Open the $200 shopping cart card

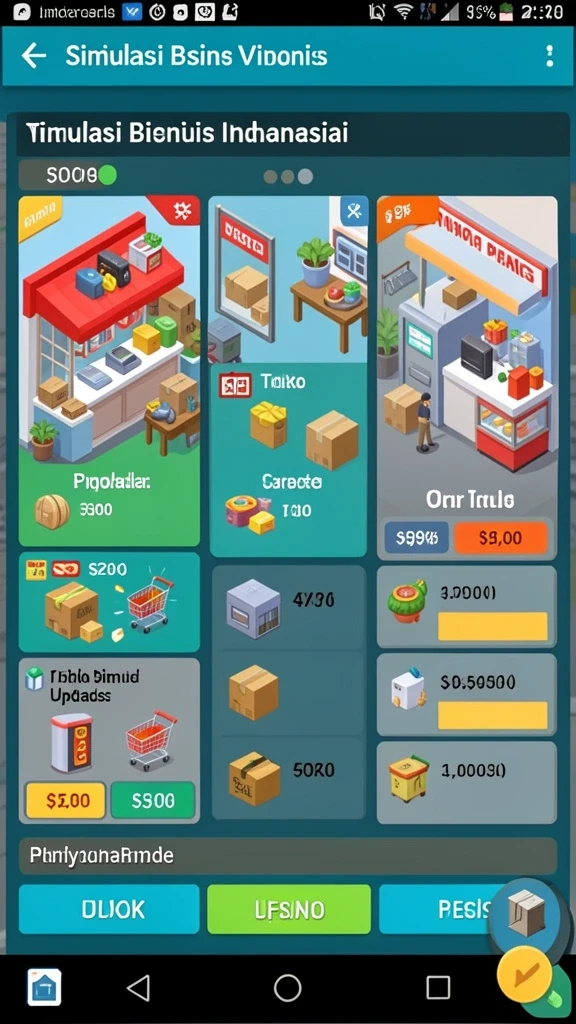[x=109, y=602]
